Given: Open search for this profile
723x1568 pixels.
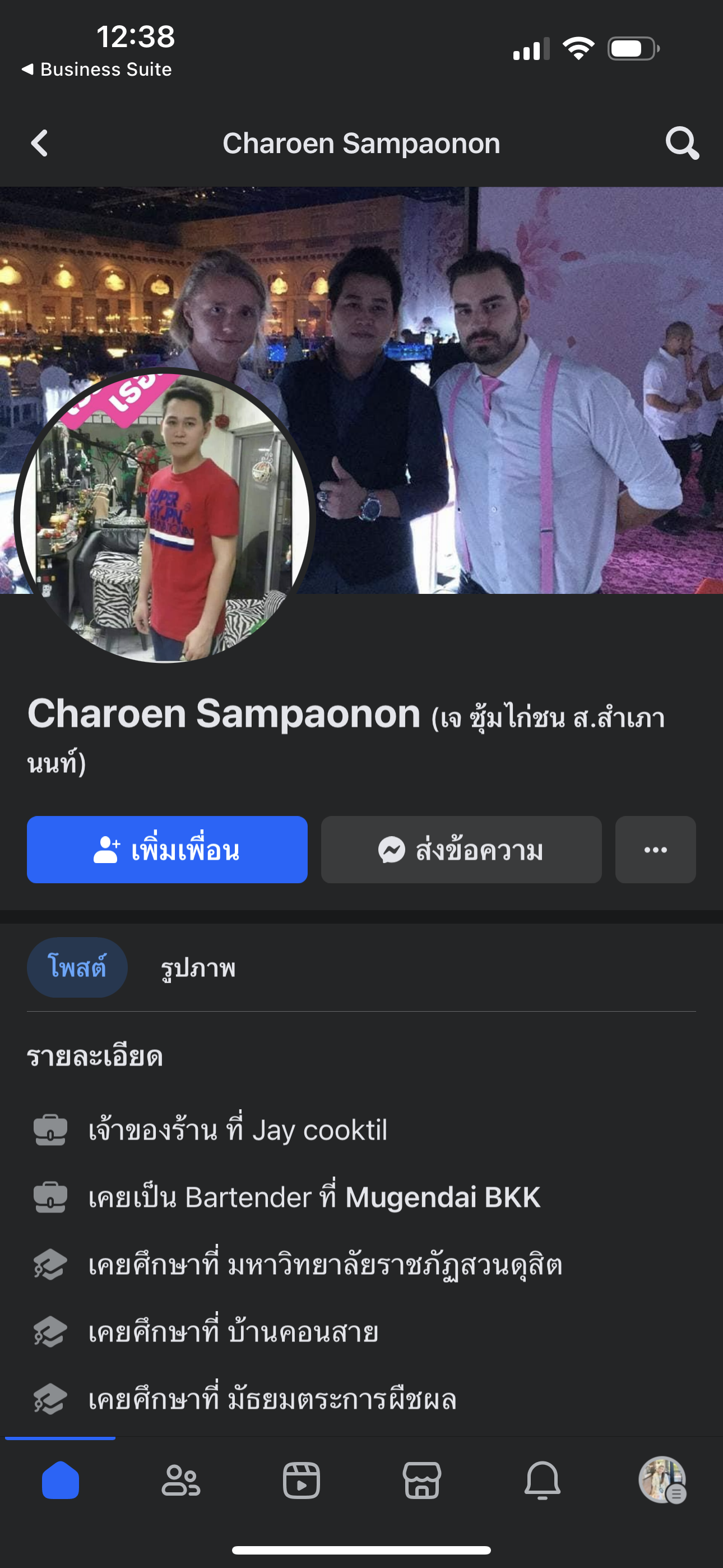Looking at the screenshot, I should pyautogui.click(x=682, y=144).
